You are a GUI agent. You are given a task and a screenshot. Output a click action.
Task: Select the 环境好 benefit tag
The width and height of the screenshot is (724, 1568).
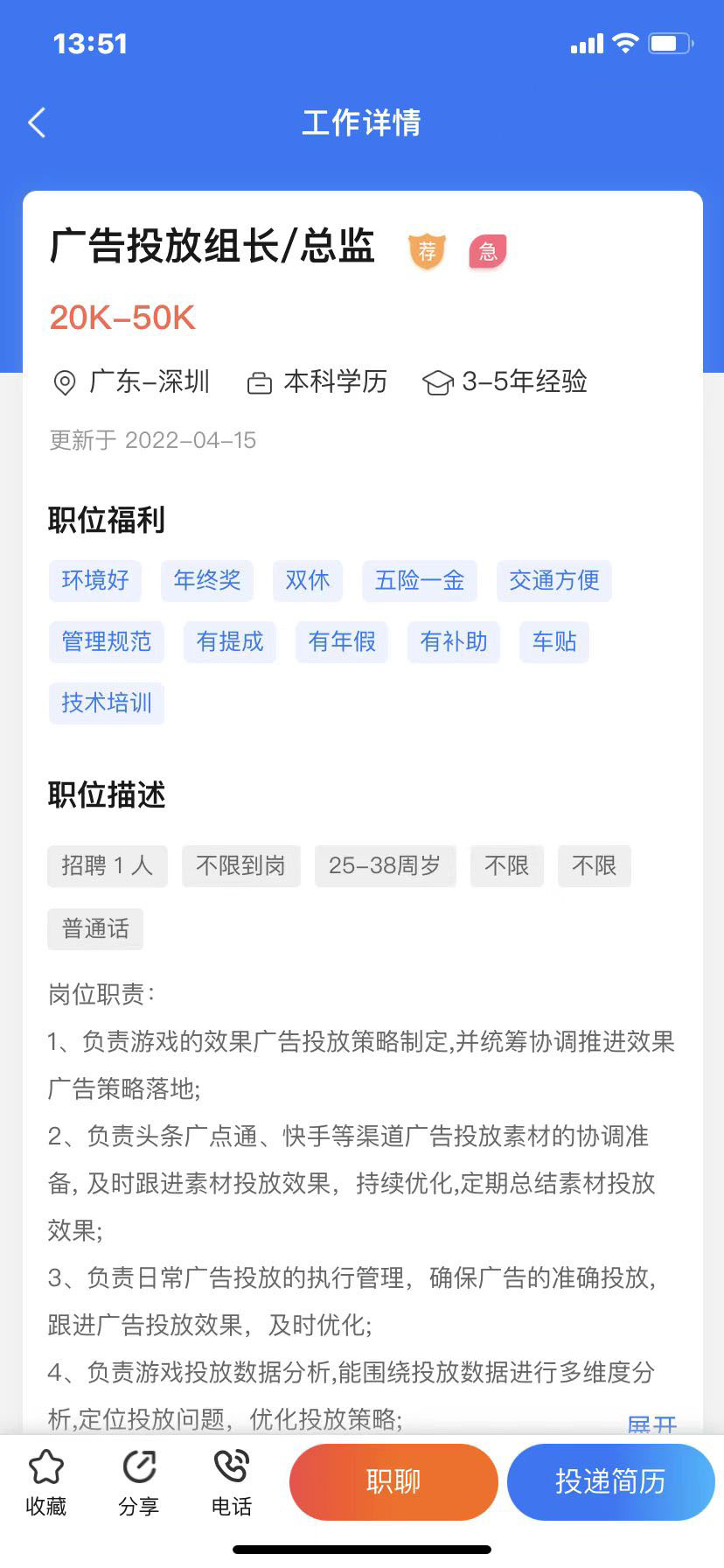pos(94,580)
